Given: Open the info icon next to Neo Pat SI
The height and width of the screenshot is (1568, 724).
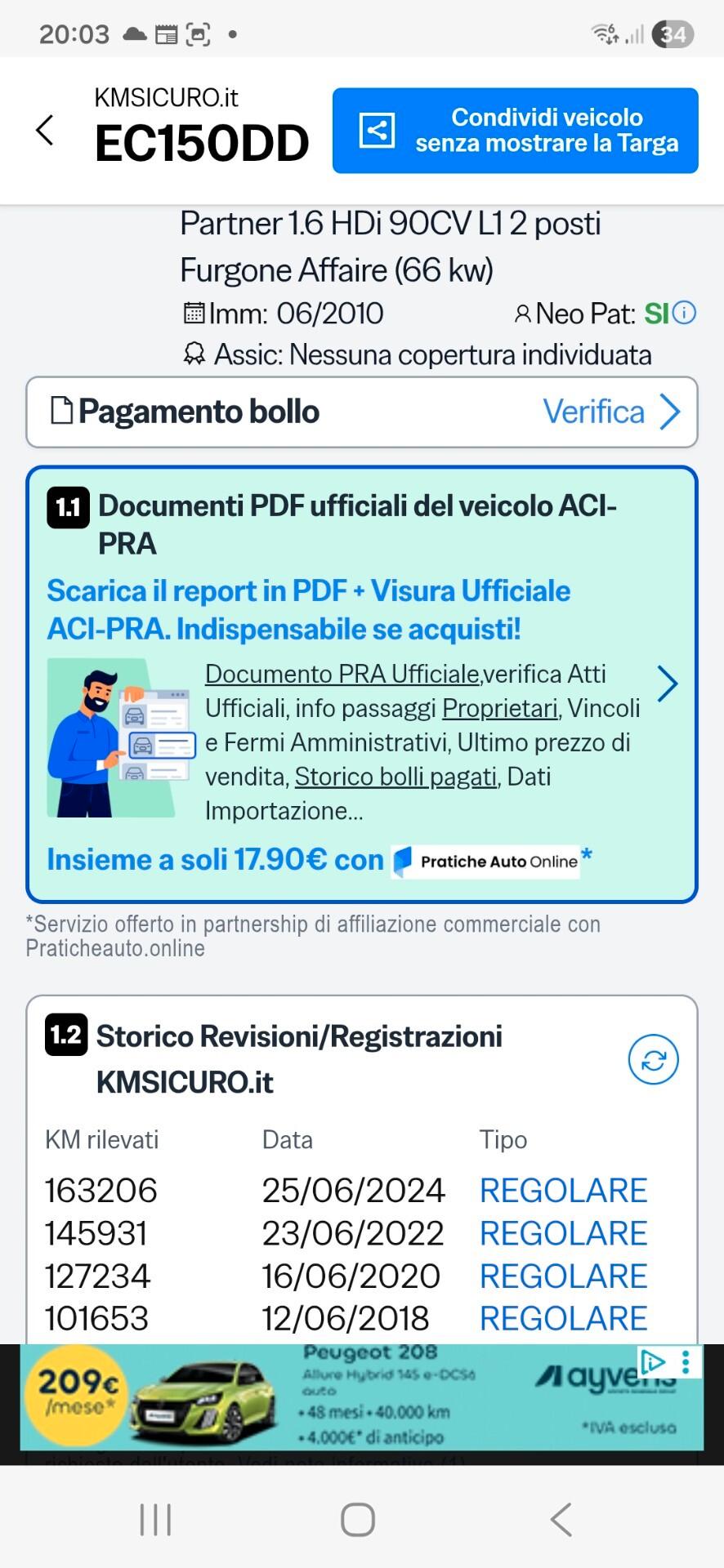Looking at the screenshot, I should coord(684,313).
